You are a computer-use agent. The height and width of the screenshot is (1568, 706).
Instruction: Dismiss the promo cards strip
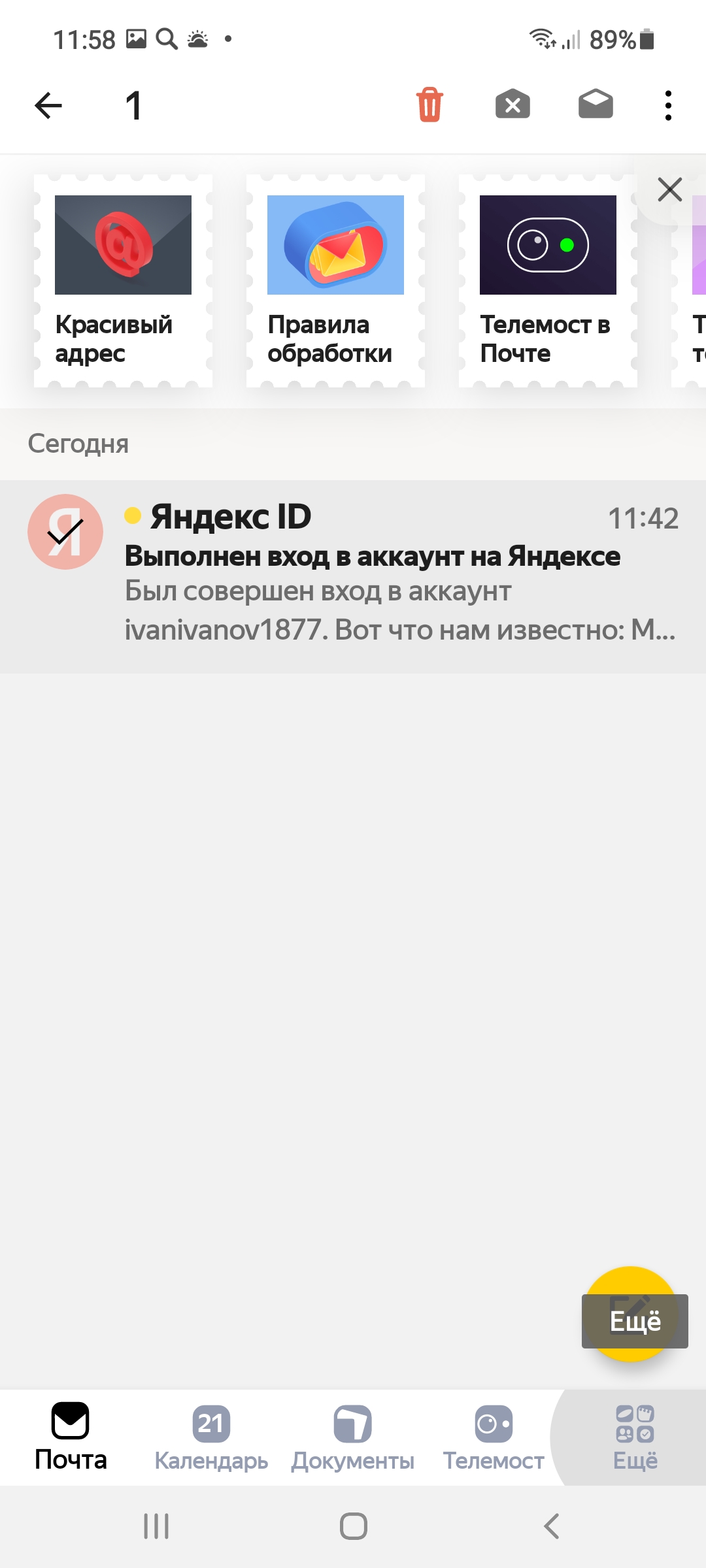(669, 190)
